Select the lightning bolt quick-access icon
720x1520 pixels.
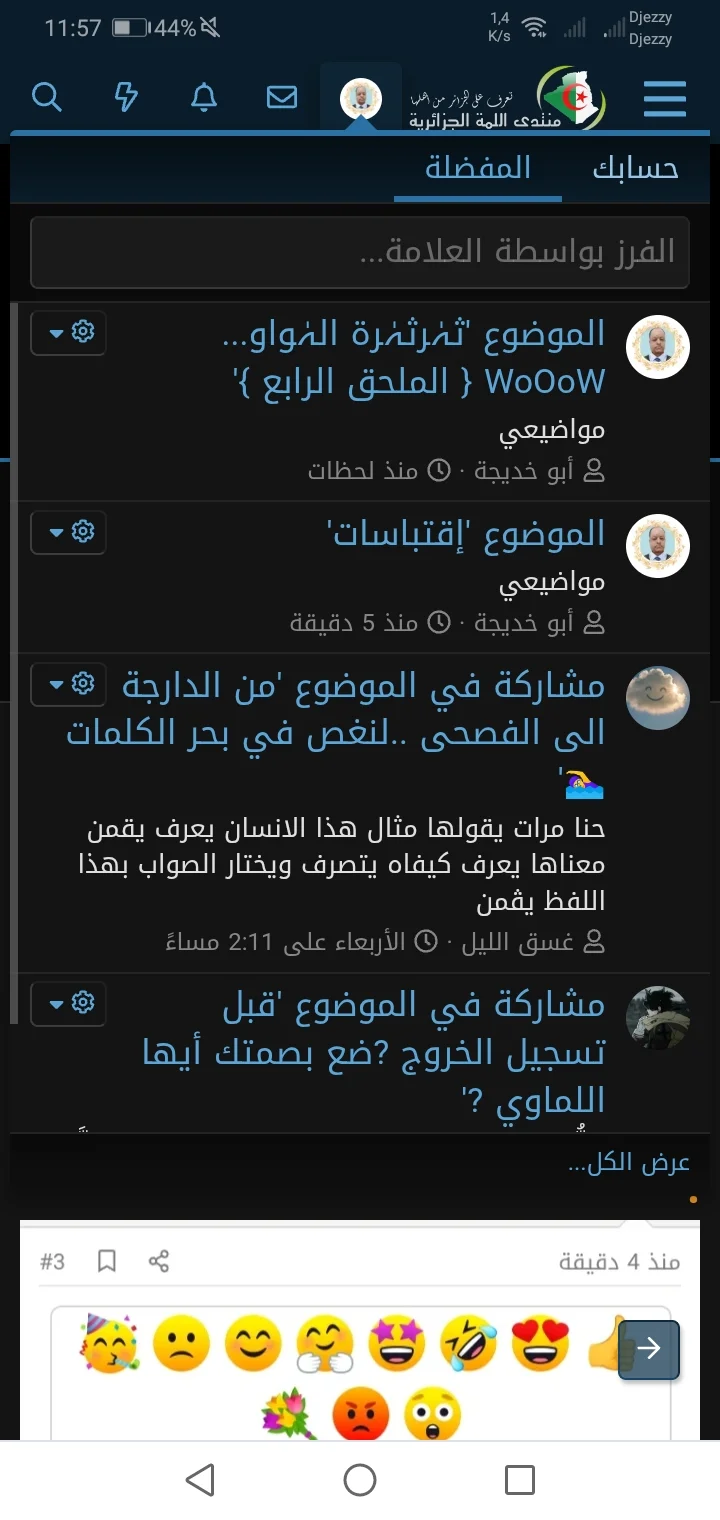[126, 97]
